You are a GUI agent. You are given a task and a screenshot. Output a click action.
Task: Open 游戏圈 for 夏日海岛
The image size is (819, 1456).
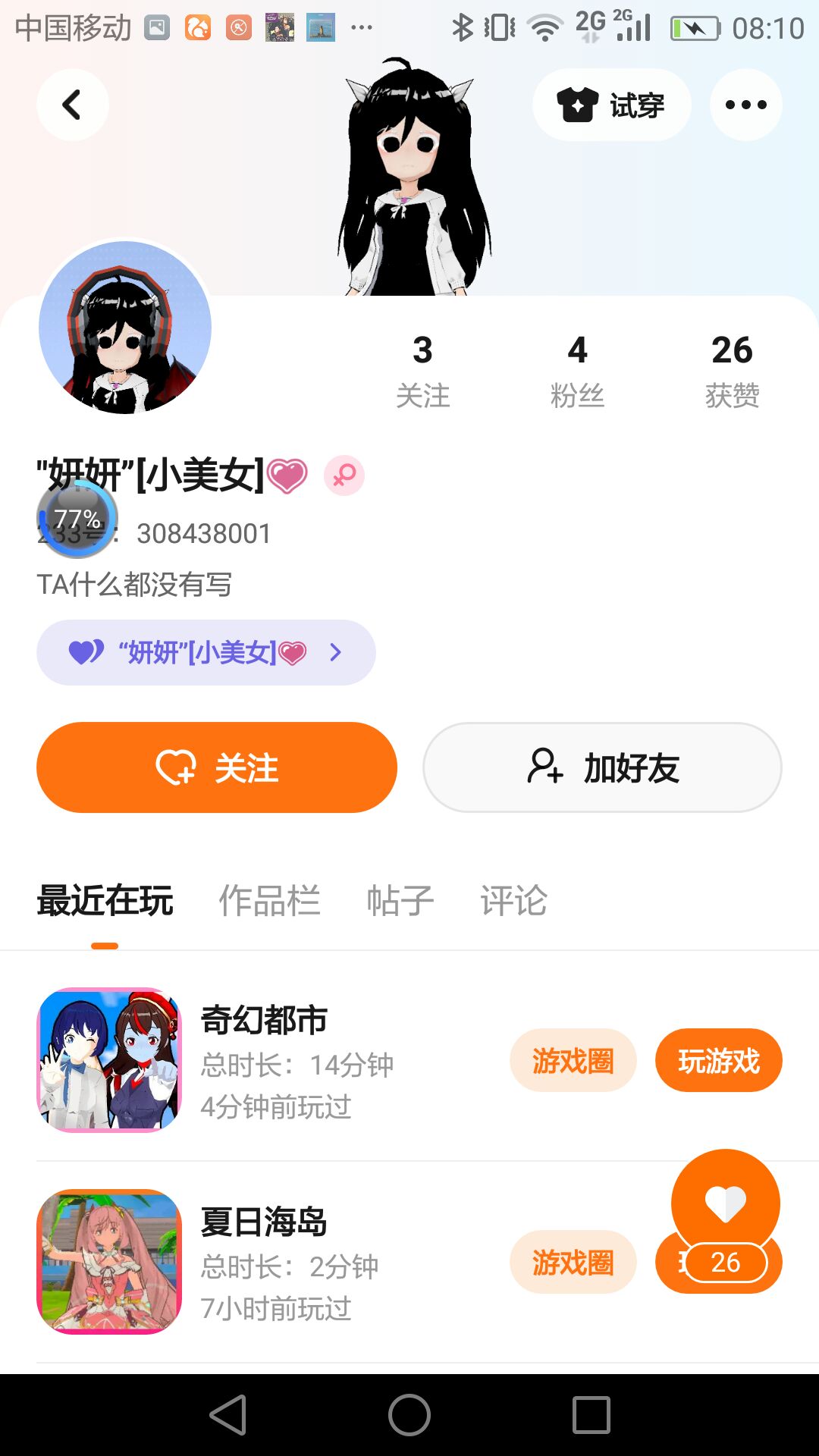point(573,1262)
